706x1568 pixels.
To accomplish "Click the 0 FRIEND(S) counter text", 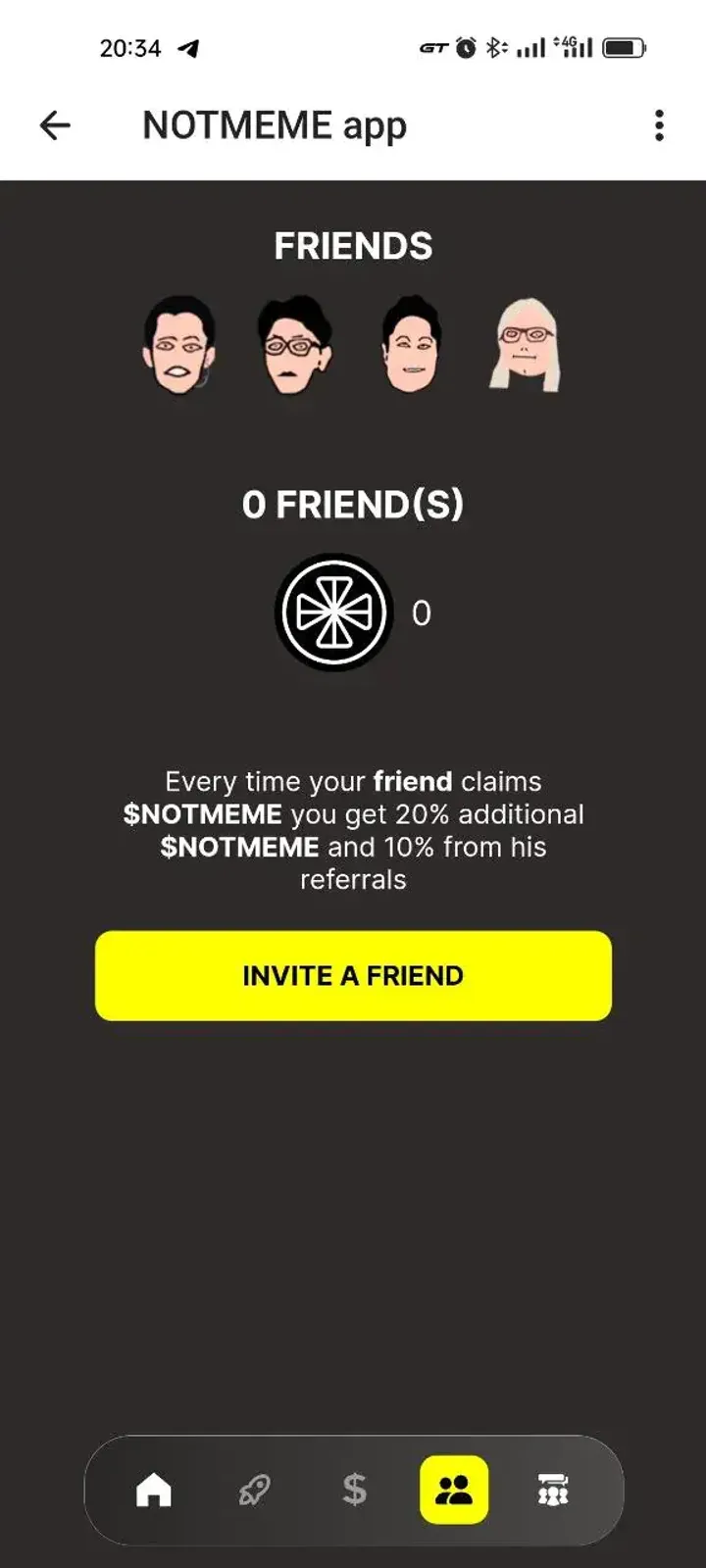I will tap(353, 504).
